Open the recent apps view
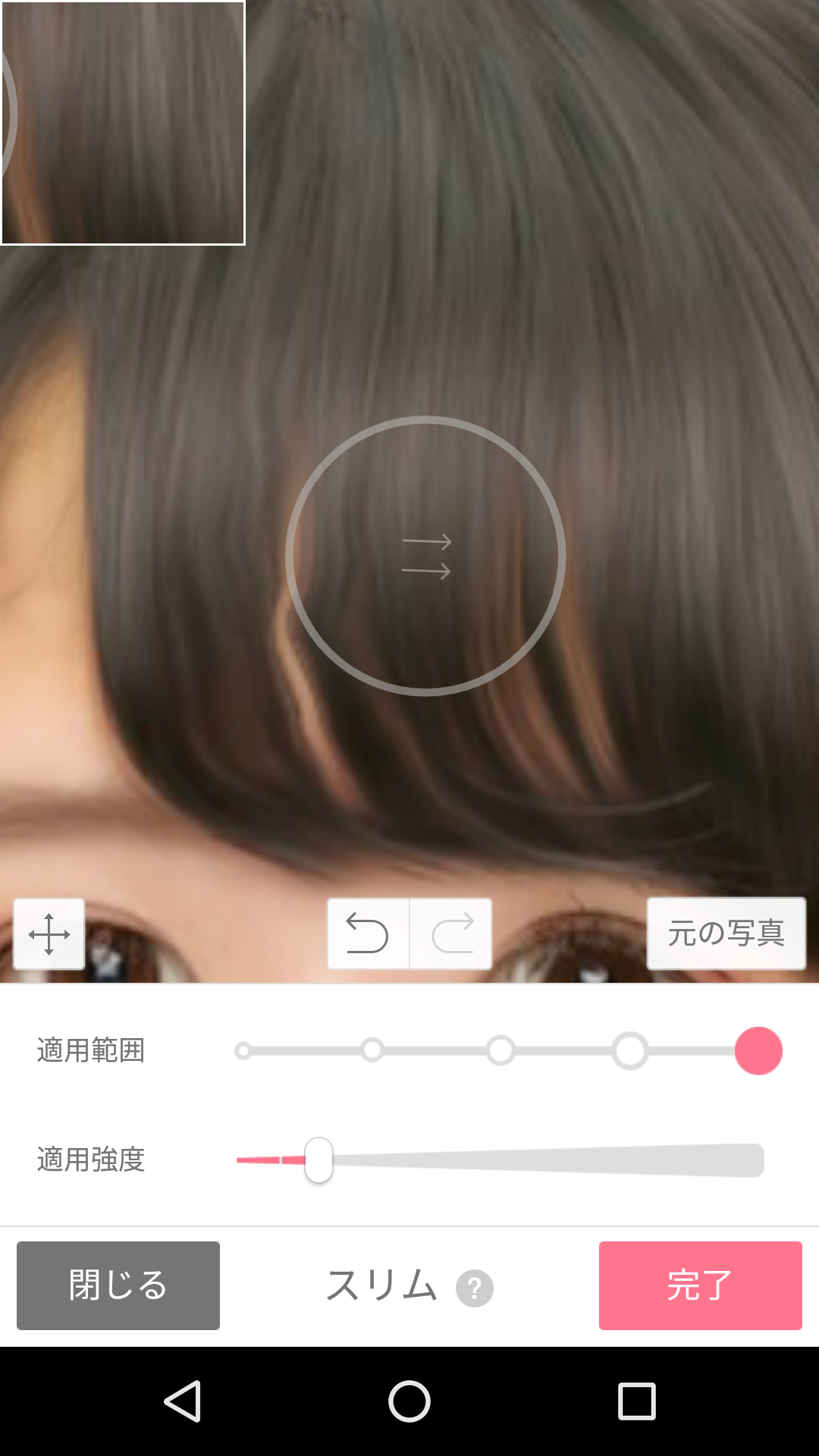The width and height of the screenshot is (819, 1456). tap(636, 1401)
